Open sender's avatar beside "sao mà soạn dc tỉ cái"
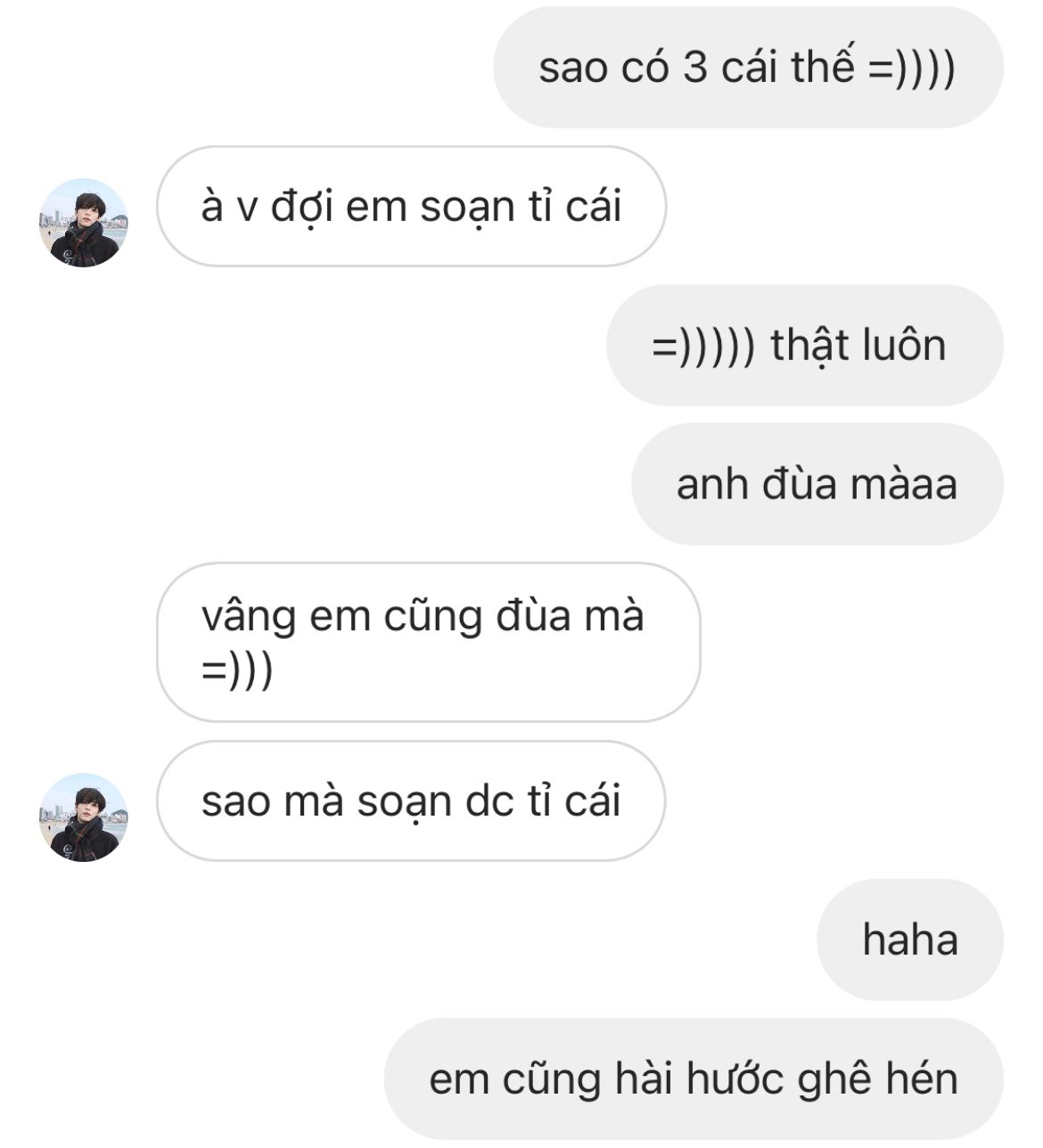 (83, 816)
